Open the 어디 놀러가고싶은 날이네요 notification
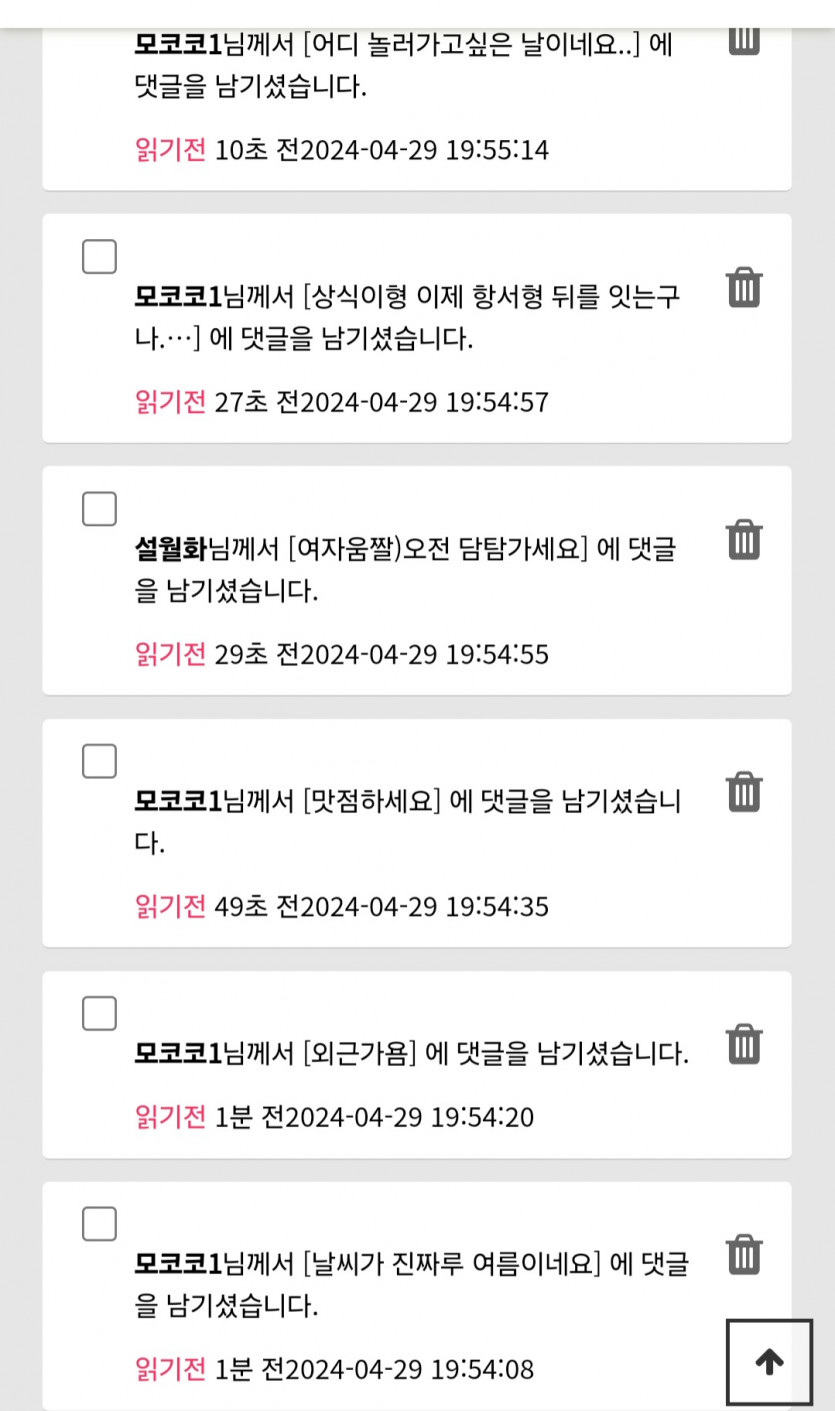Image resolution: width=835 pixels, height=1411 pixels. pos(402,65)
